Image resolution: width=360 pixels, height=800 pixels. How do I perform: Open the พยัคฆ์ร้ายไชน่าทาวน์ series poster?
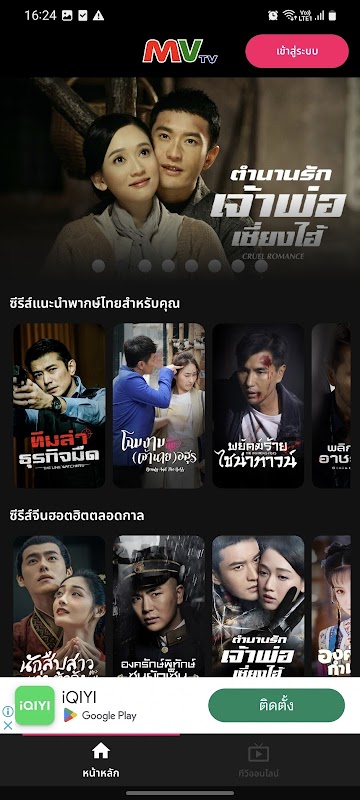click(258, 406)
